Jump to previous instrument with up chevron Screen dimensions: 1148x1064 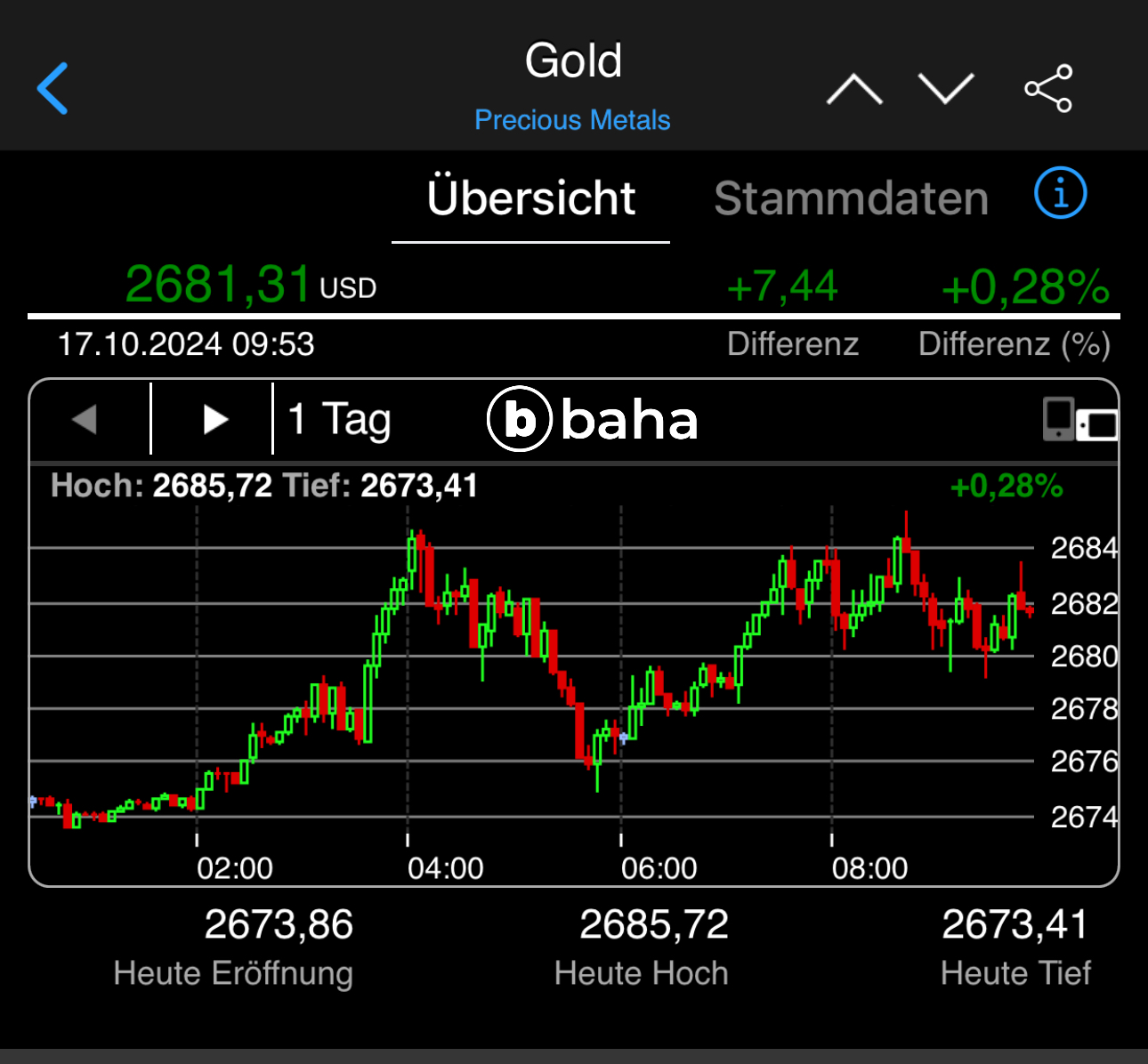point(854,89)
